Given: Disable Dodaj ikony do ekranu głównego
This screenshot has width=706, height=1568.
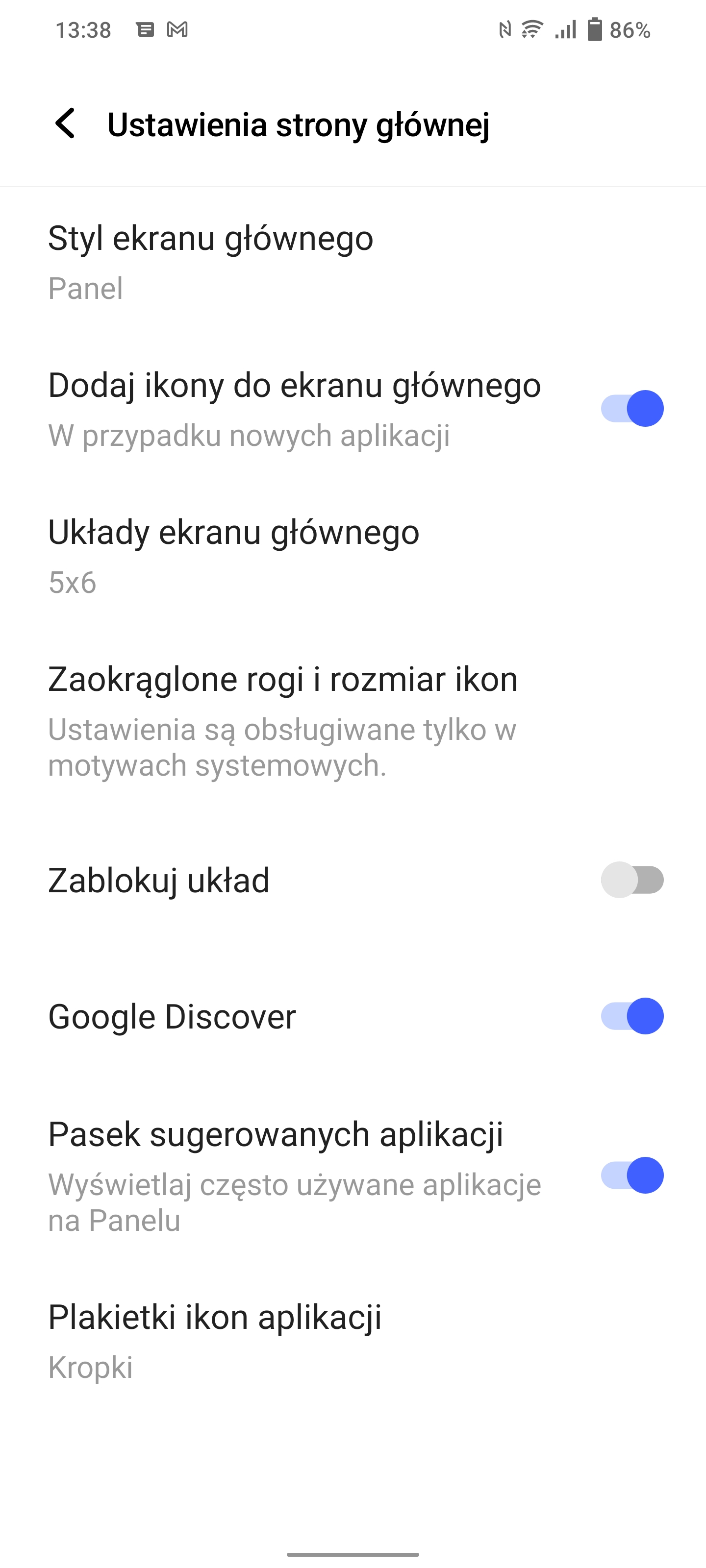Looking at the screenshot, I should tap(631, 409).
